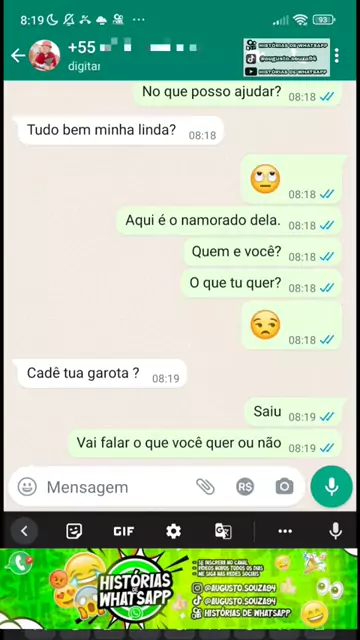Open the contact's profile picture
Image resolution: width=360 pixels, height=640 pixels.
coord(44,56)
